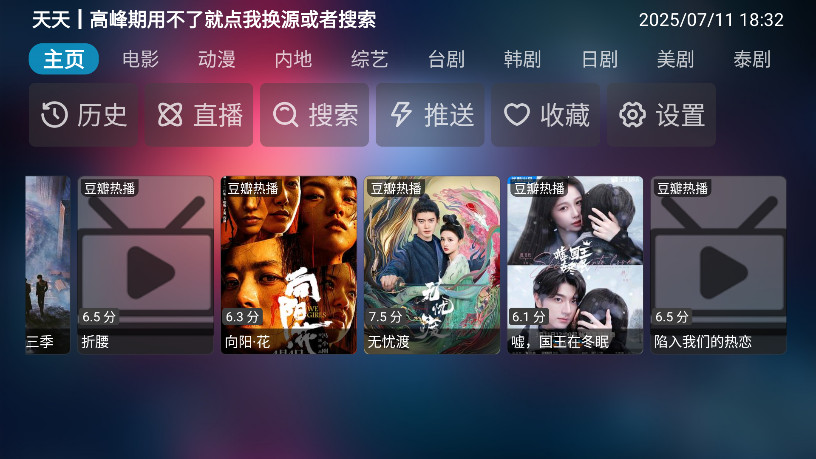816x459 pixels.
Task: Select the 内地 category tab
Action: [x=293, y=59]
